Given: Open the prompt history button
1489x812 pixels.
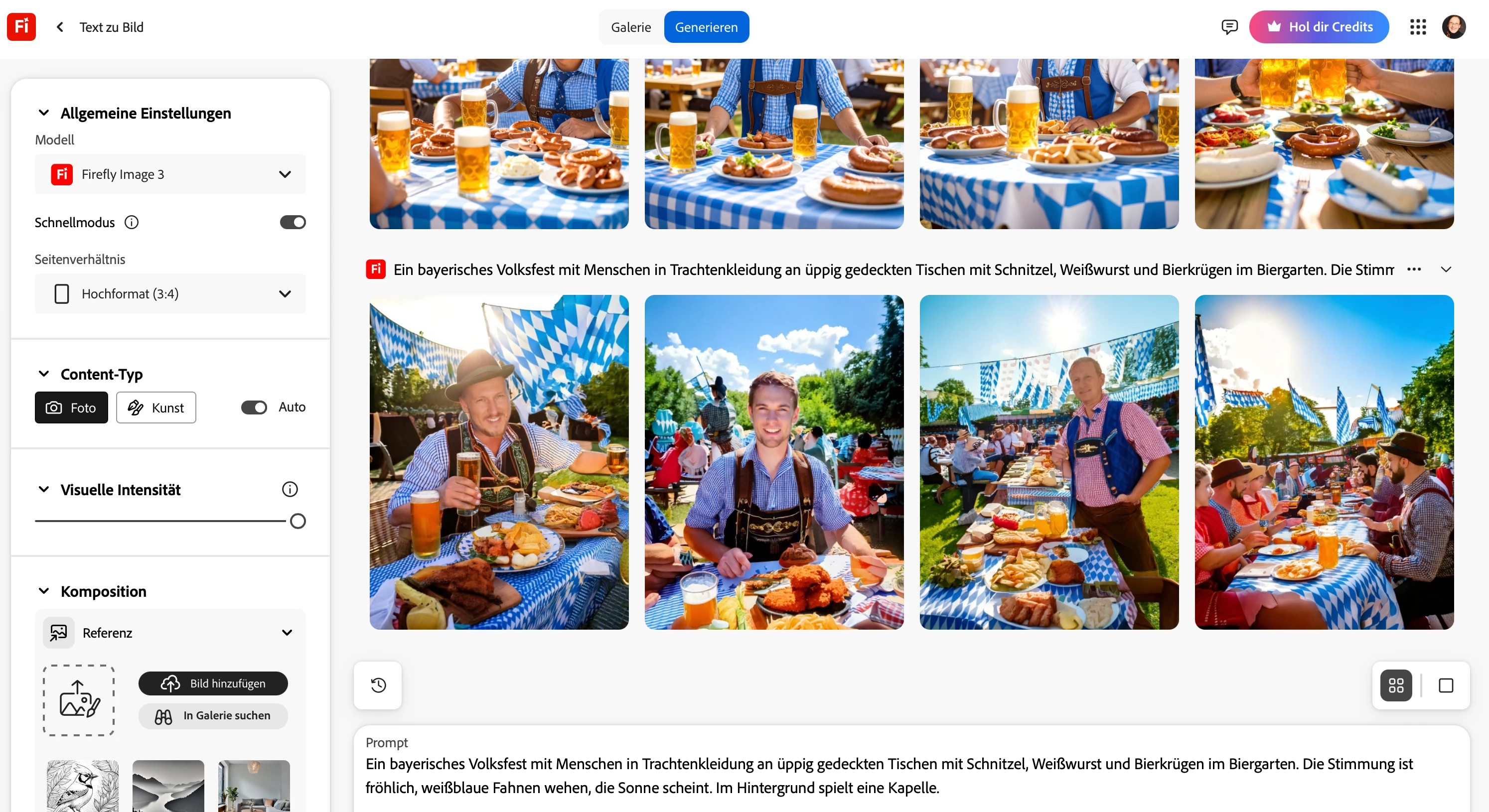Looking at the screenshot, I should pyautogui.click(x=378, y=685).
